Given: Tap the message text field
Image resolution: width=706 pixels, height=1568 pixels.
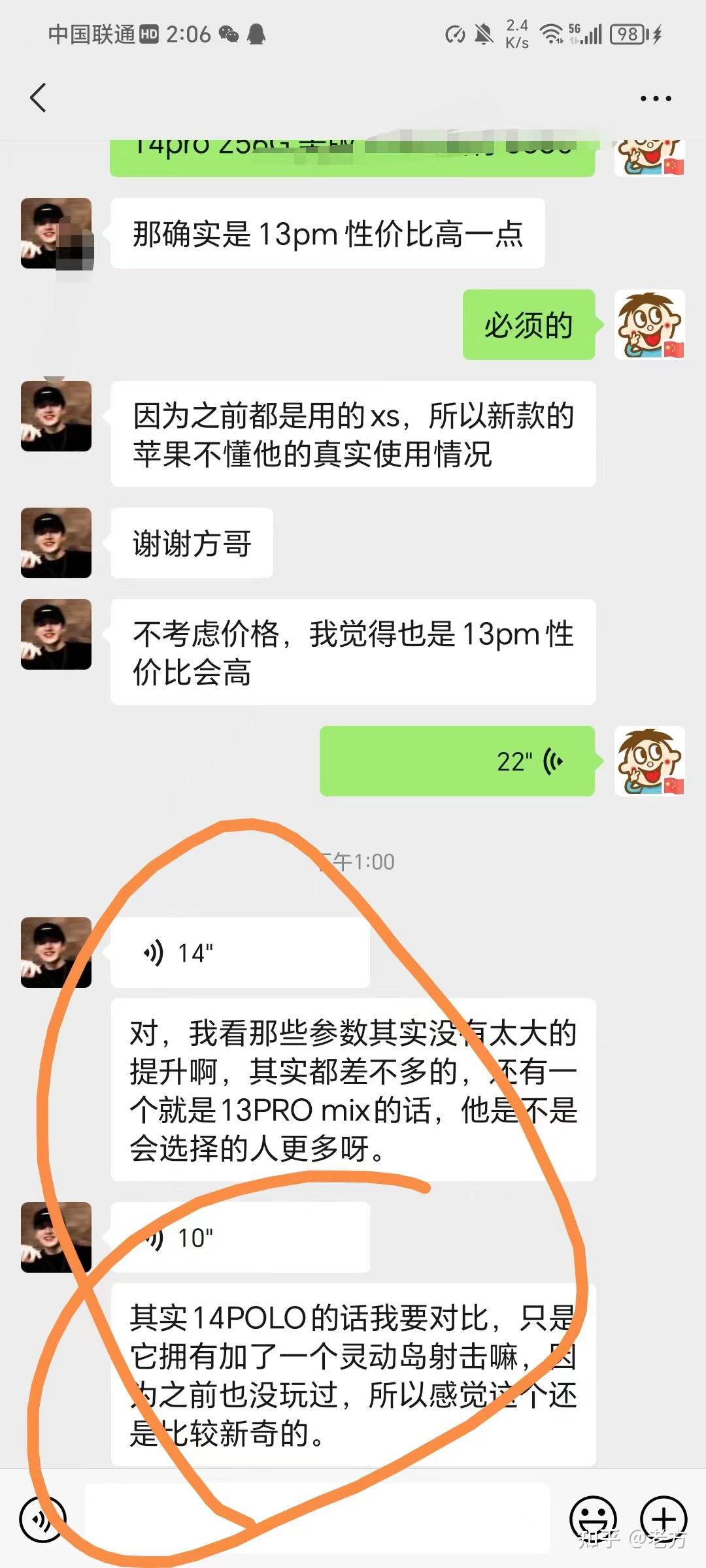Looking at the screenshot, I should 317,1518.
